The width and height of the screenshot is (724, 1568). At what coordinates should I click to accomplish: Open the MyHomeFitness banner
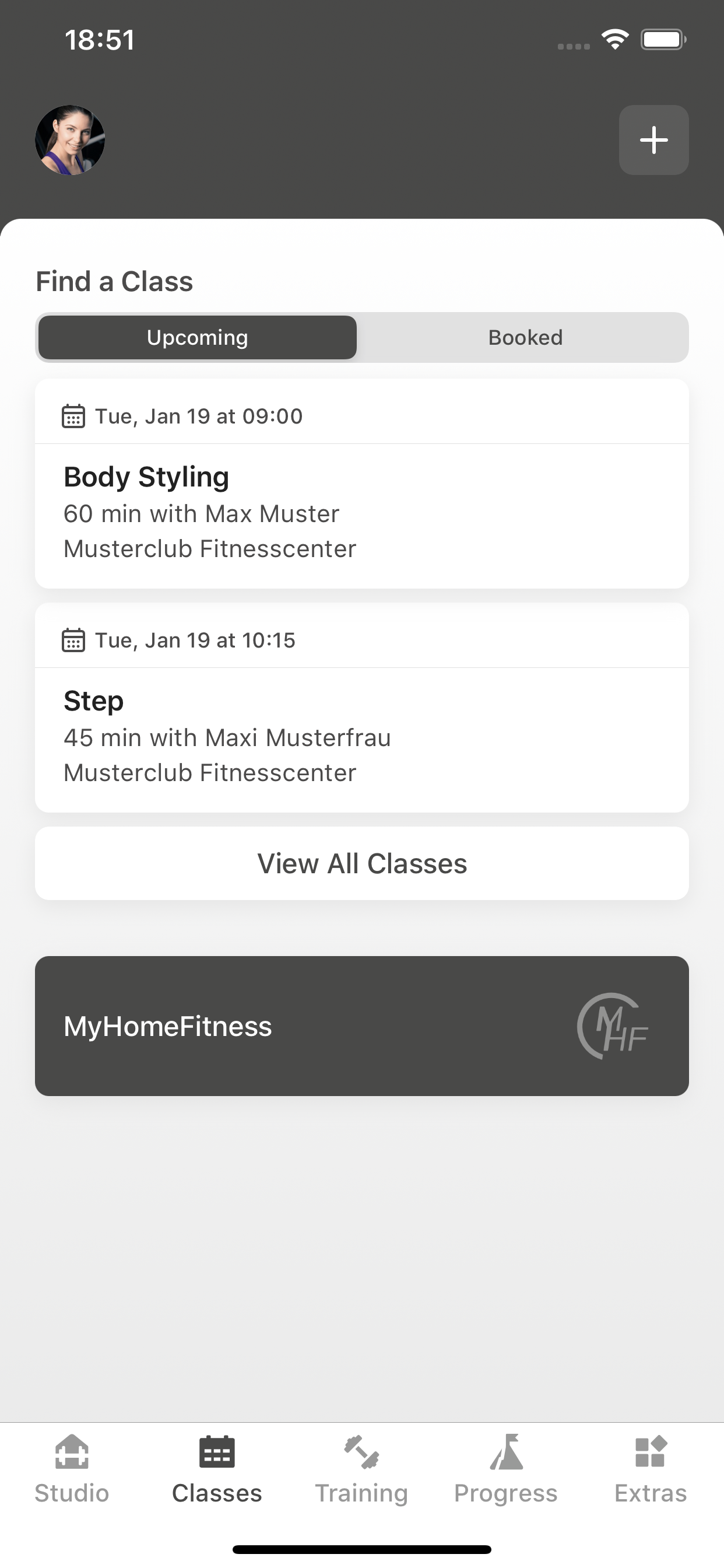point(362,1026)
